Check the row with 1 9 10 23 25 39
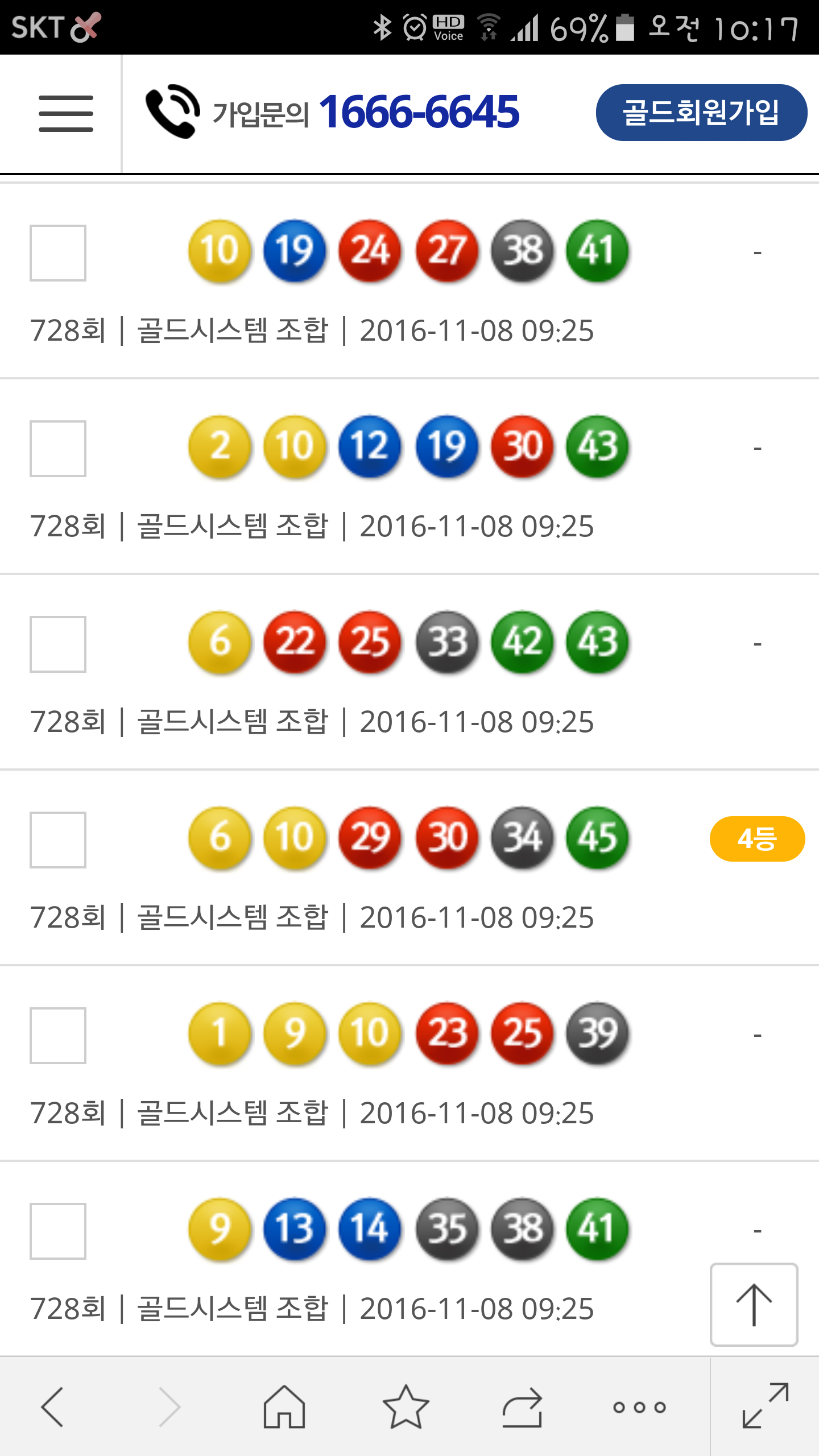Image resolution: width=819 pixels, height=1456 pixels. (58, 1036)
